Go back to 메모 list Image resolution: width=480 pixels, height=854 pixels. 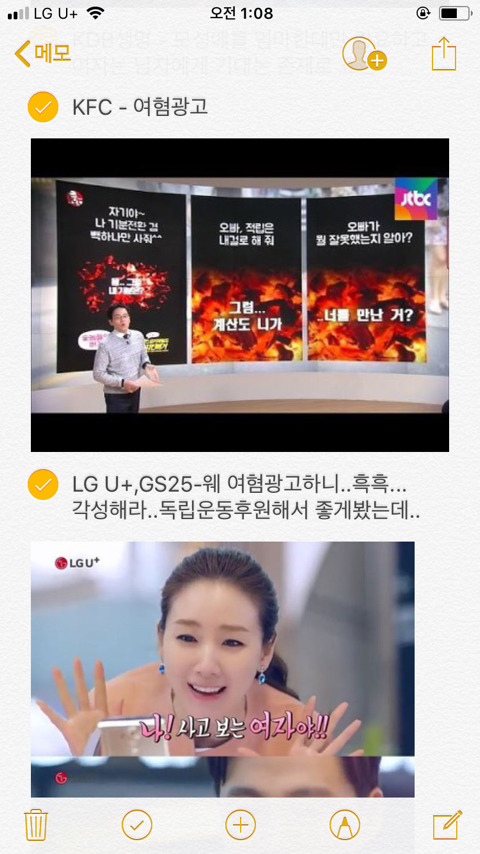(42, 54)
